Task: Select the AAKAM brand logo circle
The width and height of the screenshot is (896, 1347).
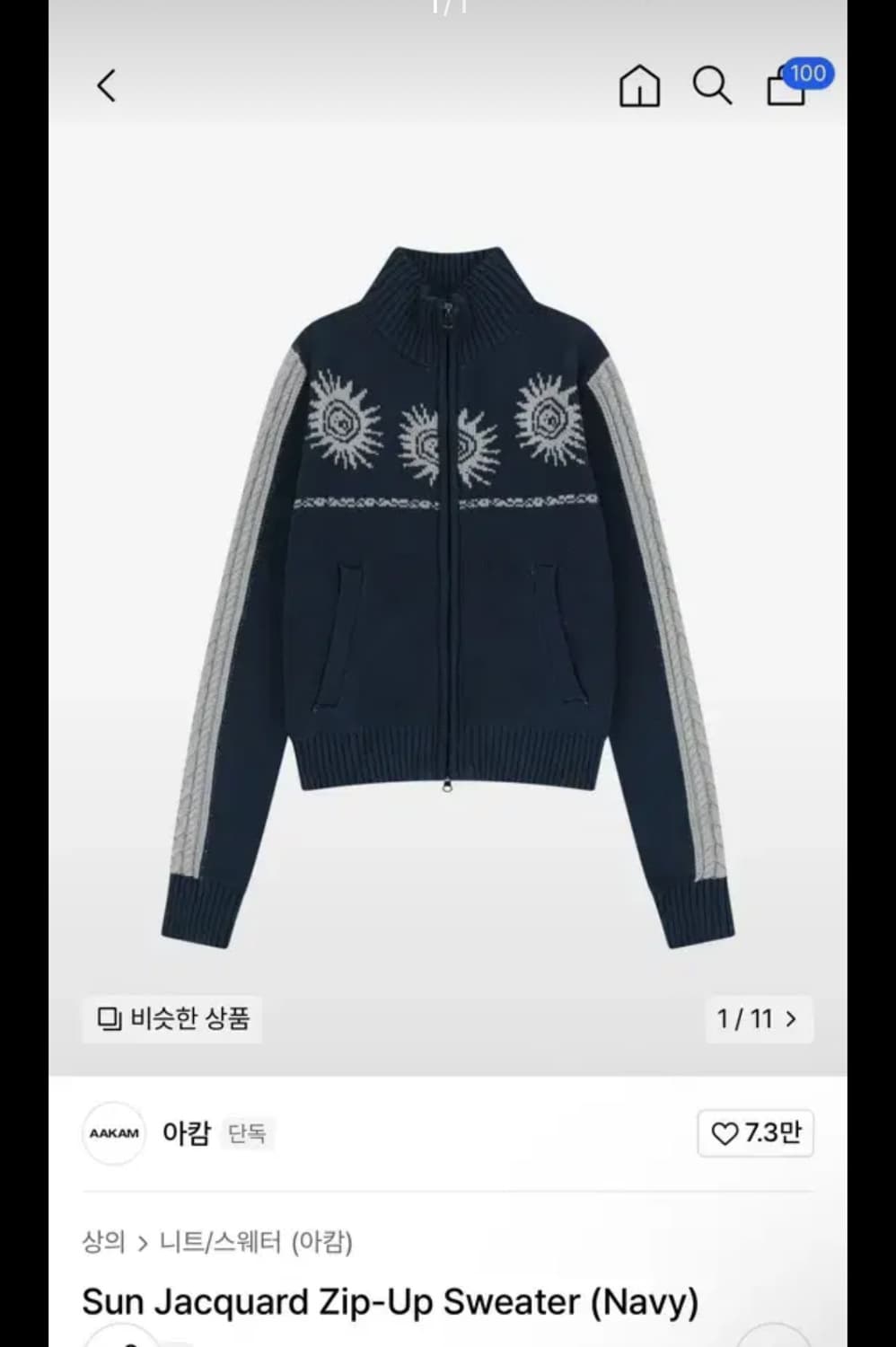Action: [x=113, y=1134]
